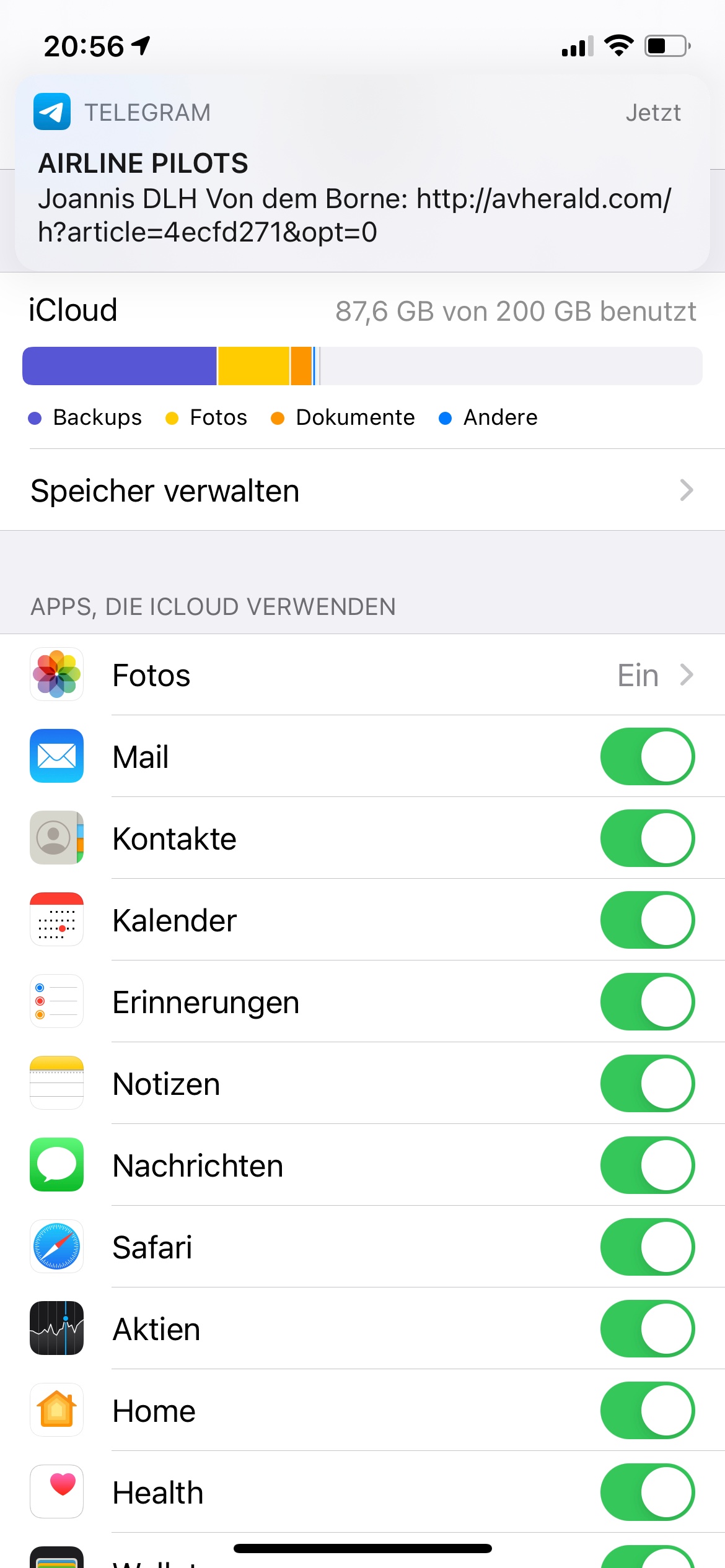Switch off Erinnerungen syncing
Screen dimensions: 725x1568
(647, 1002)
